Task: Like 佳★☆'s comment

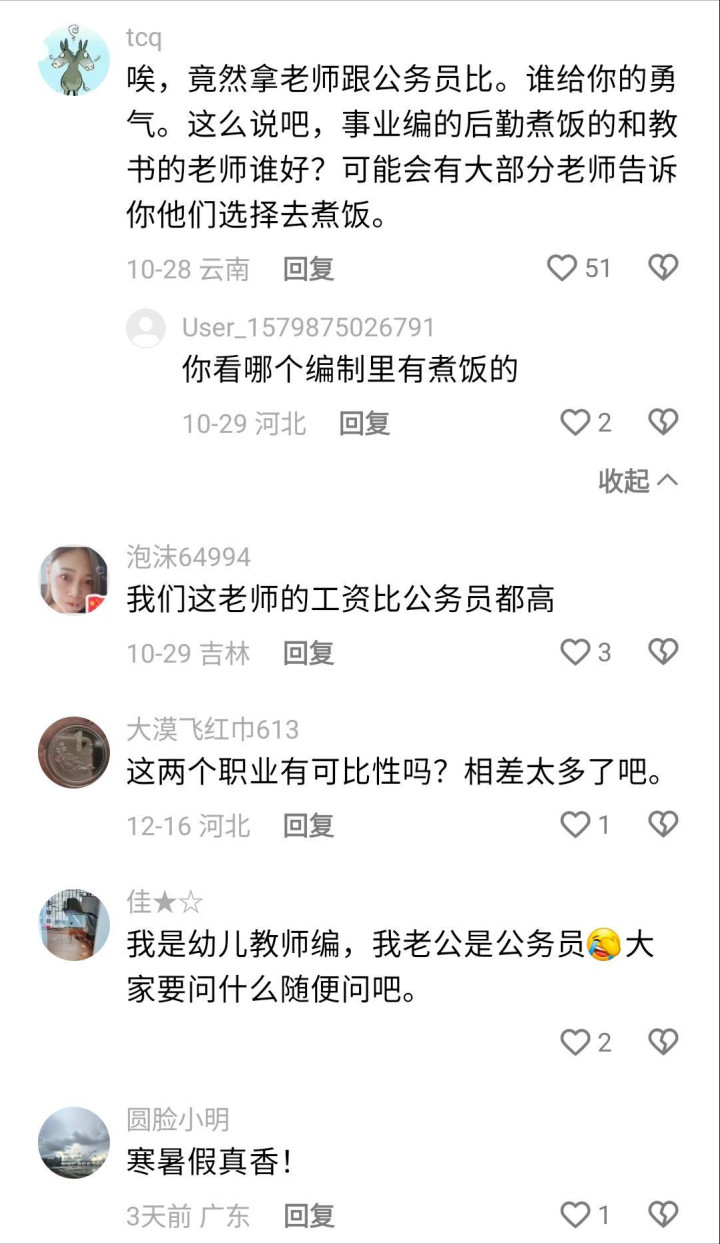Action: (575, 1043)
